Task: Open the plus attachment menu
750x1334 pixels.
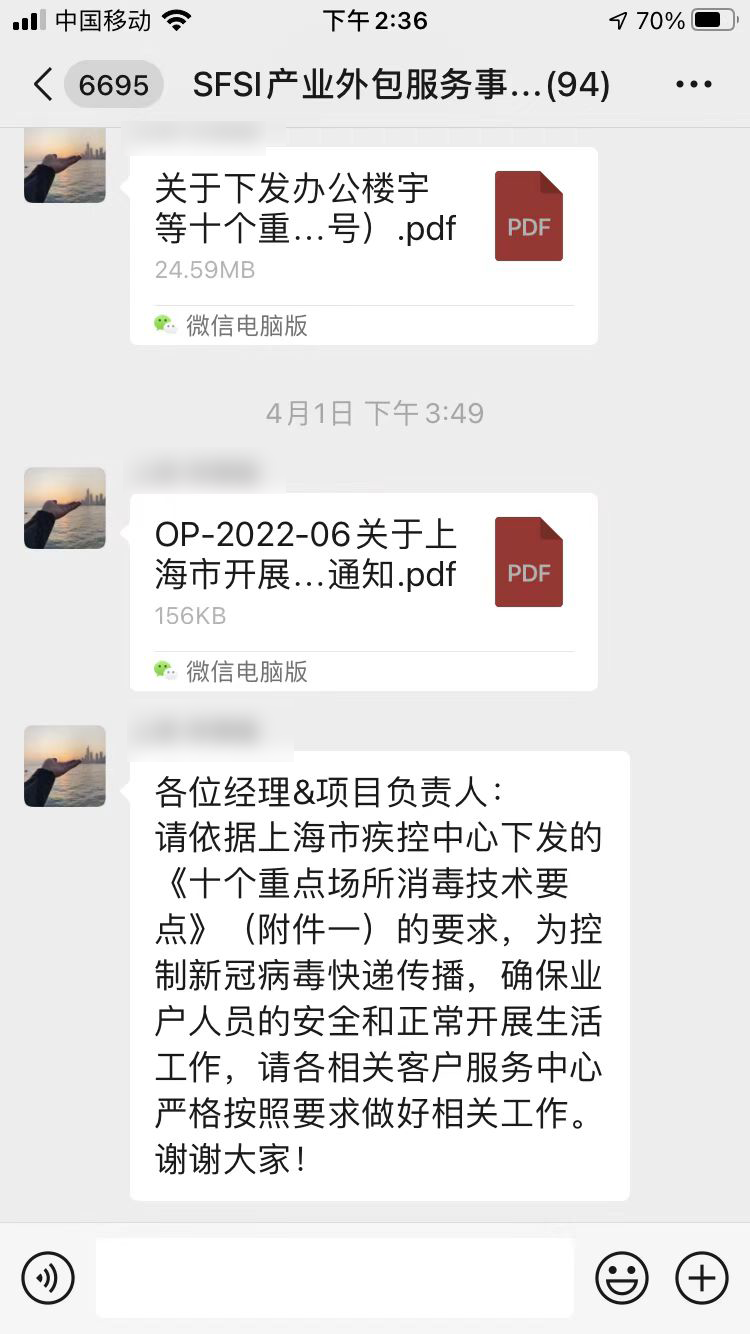Action: click(x=701, y=1277)
